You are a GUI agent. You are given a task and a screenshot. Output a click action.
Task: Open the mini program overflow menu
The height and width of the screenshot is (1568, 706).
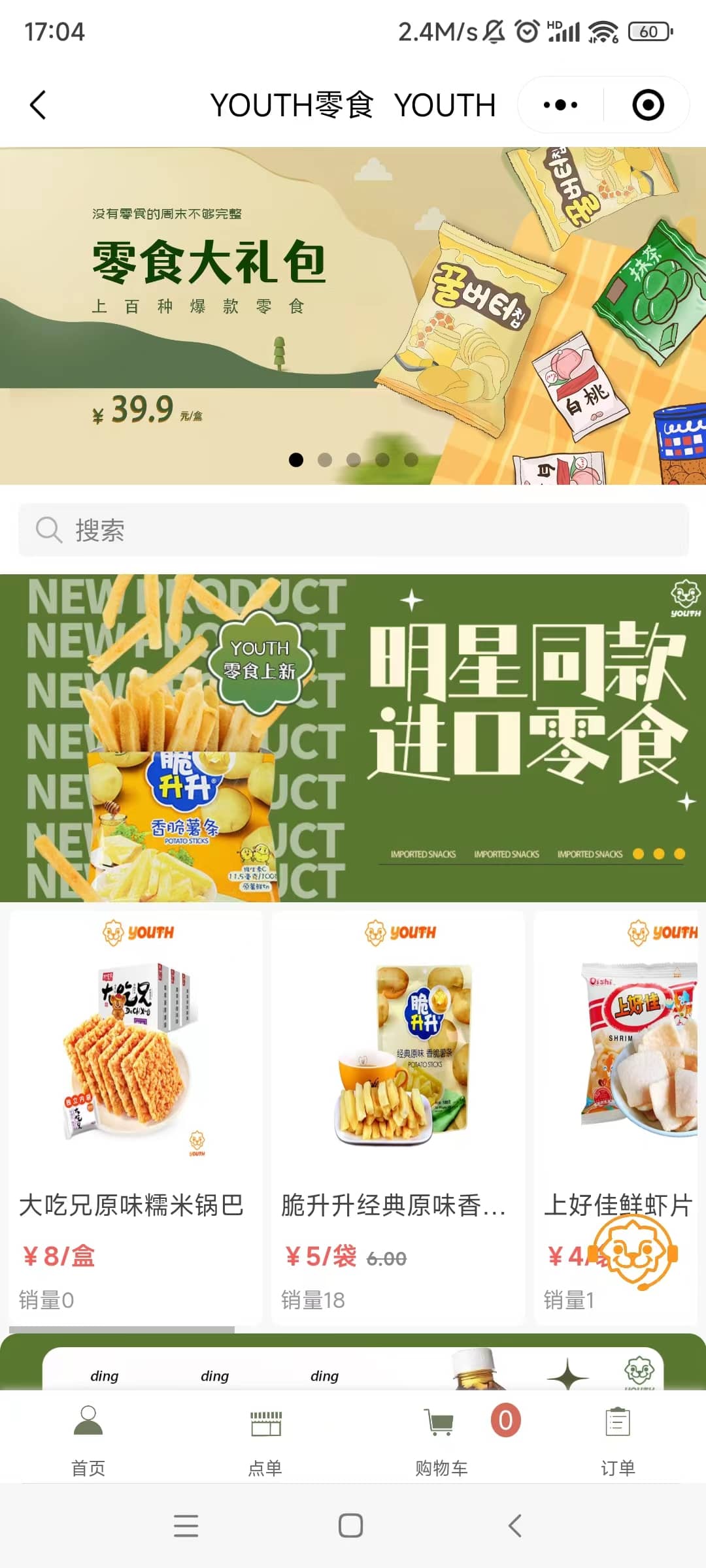tap(561, 105)
